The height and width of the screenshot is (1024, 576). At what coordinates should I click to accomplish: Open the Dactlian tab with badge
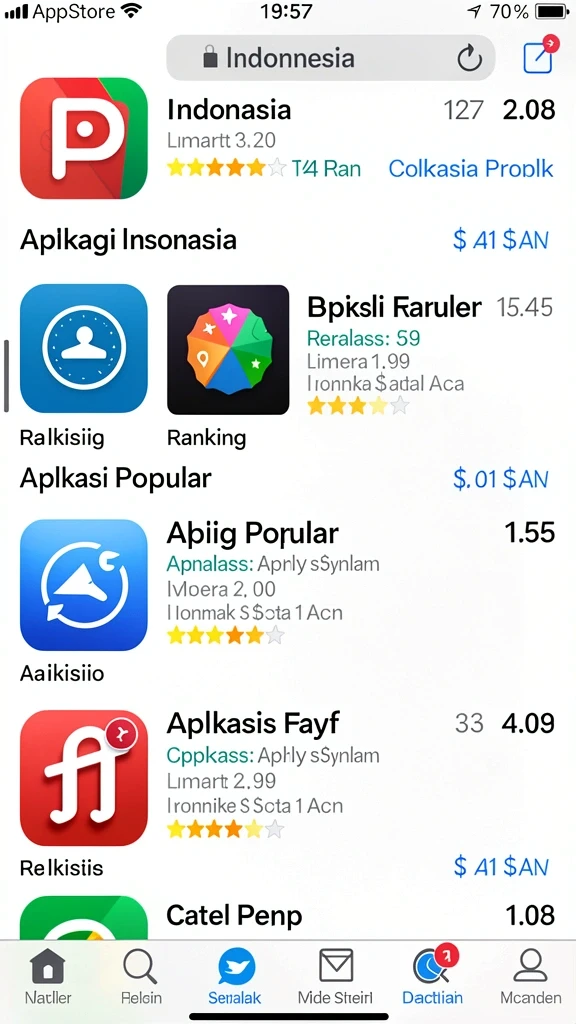coord(432,976)
